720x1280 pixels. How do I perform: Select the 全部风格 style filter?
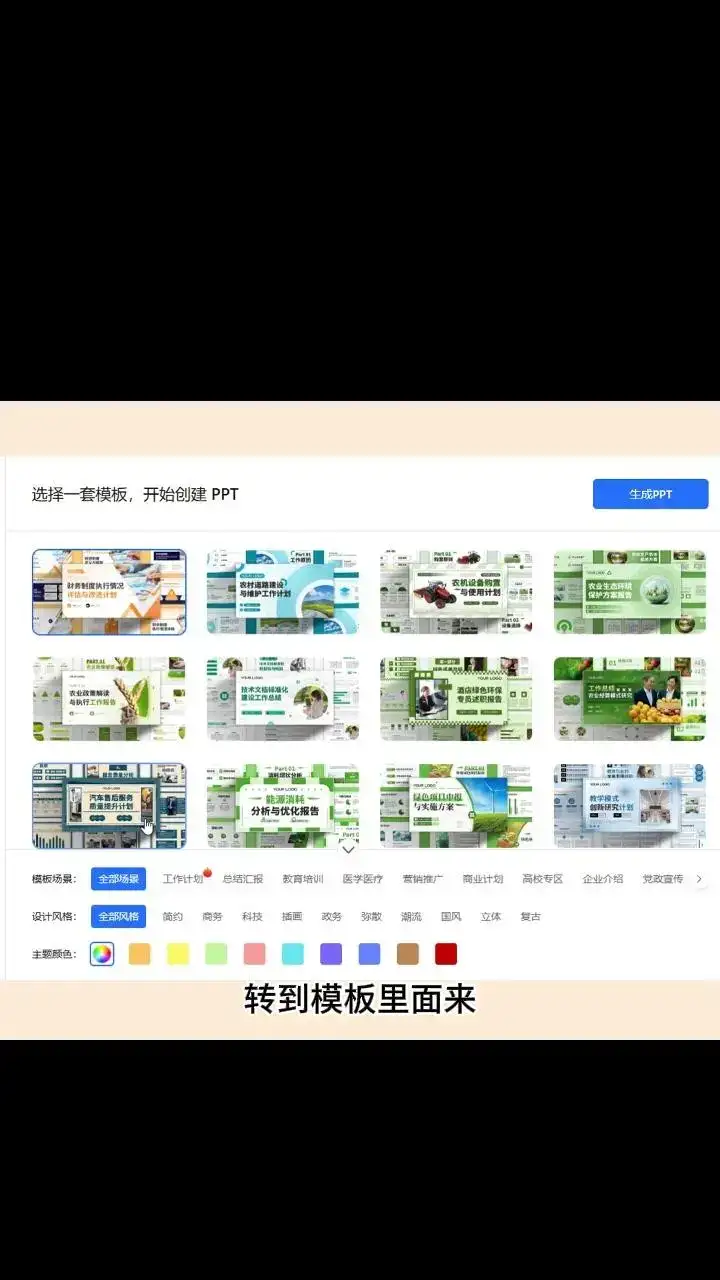[119, 915]
